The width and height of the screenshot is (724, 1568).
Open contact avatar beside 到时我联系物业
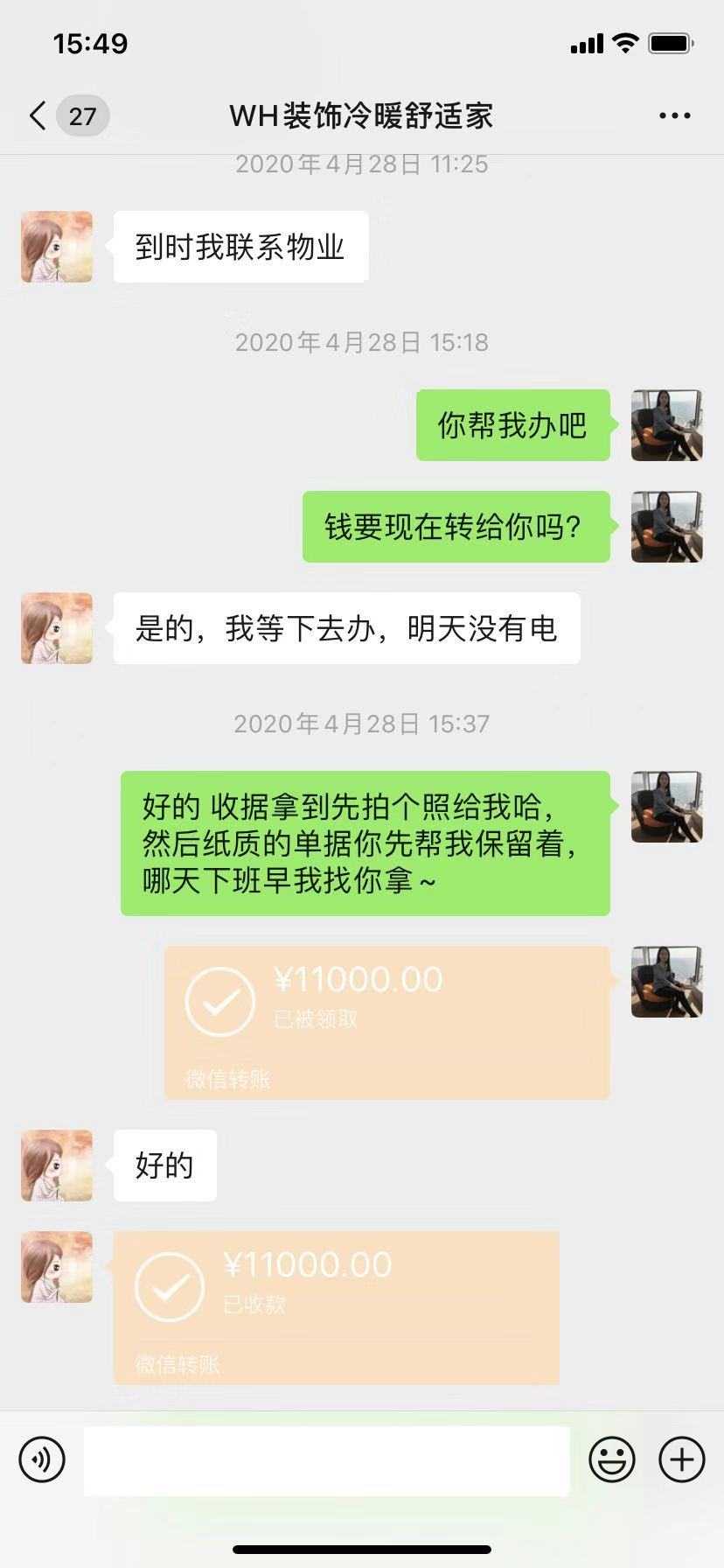tap(57, 247)
